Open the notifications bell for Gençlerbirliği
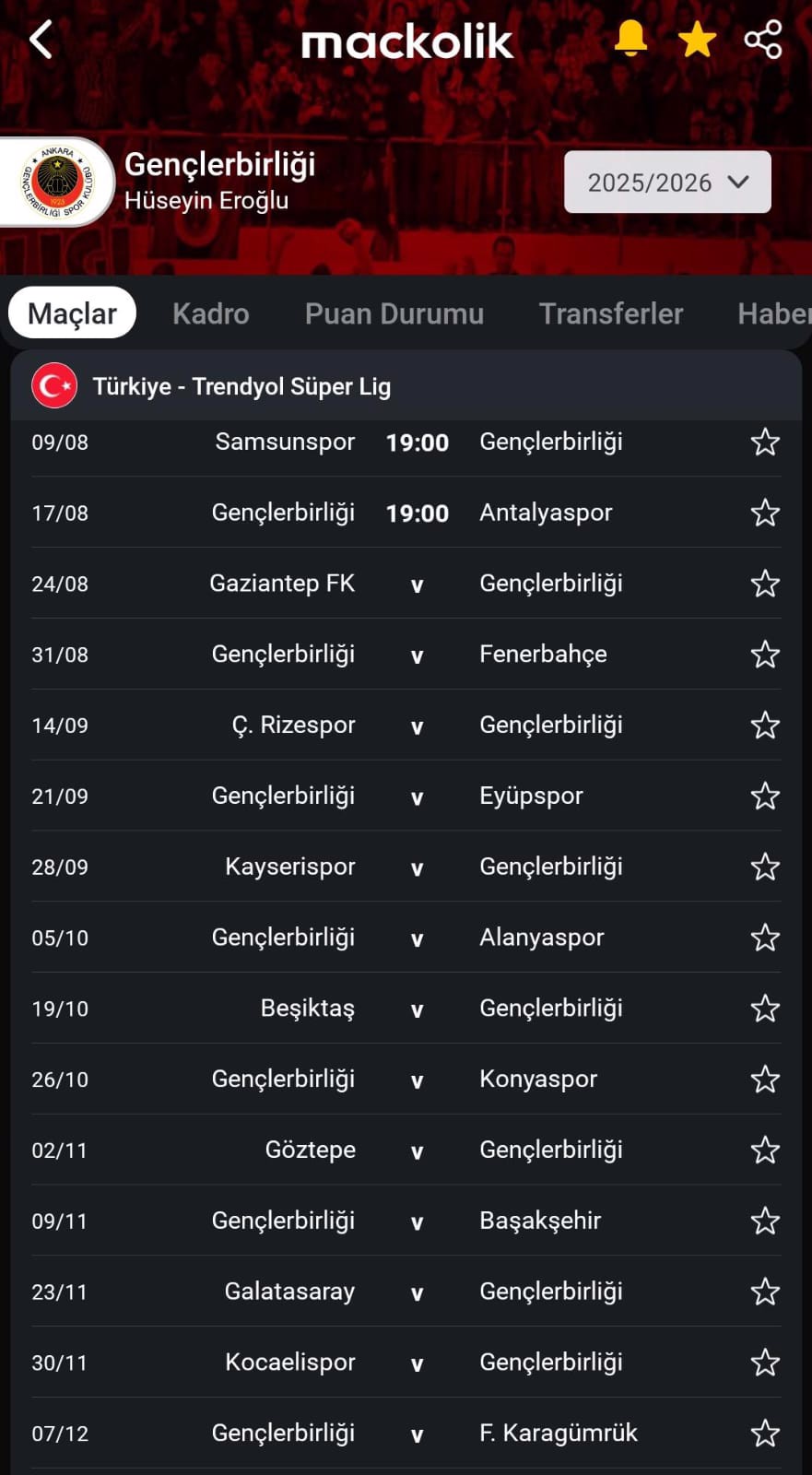Image resolution: width=812 pixels, height=1475 pixels. click(630, 40)
